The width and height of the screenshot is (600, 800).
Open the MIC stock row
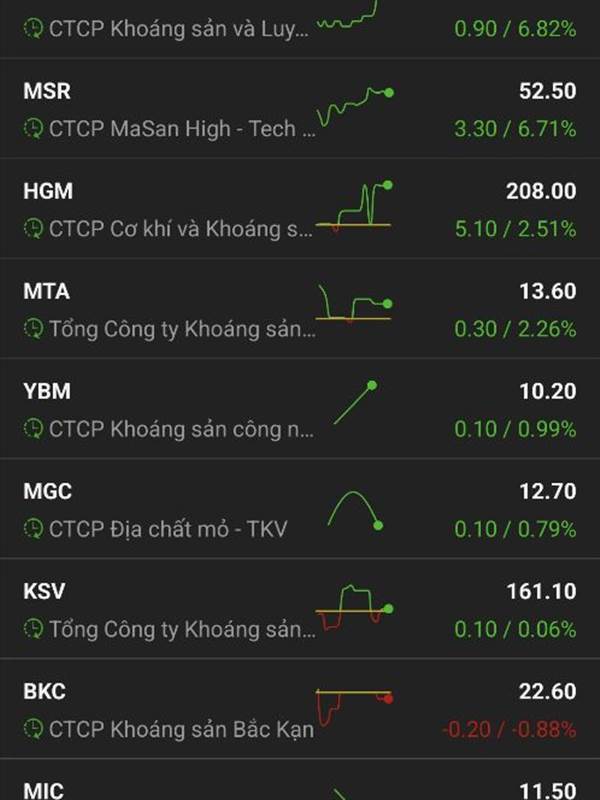point(300,780)
